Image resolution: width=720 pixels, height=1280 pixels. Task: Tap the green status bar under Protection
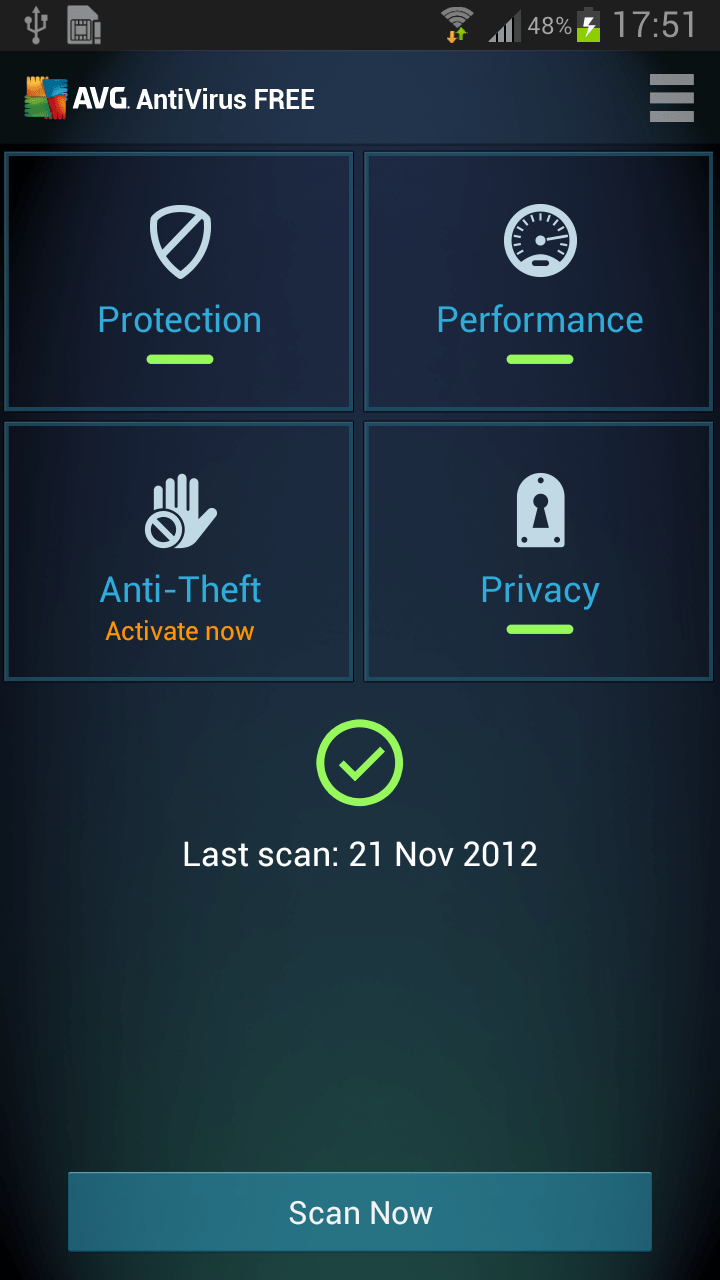pyautogui.click(x=179, y=358)
